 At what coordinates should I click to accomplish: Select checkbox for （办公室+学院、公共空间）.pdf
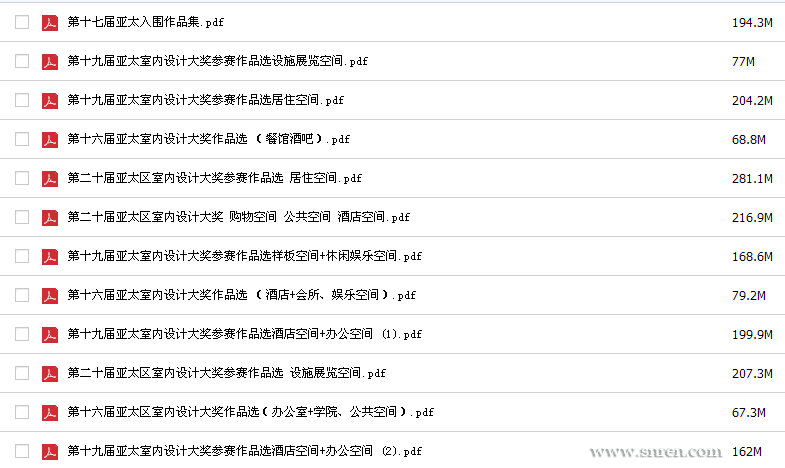coord(22,412)
